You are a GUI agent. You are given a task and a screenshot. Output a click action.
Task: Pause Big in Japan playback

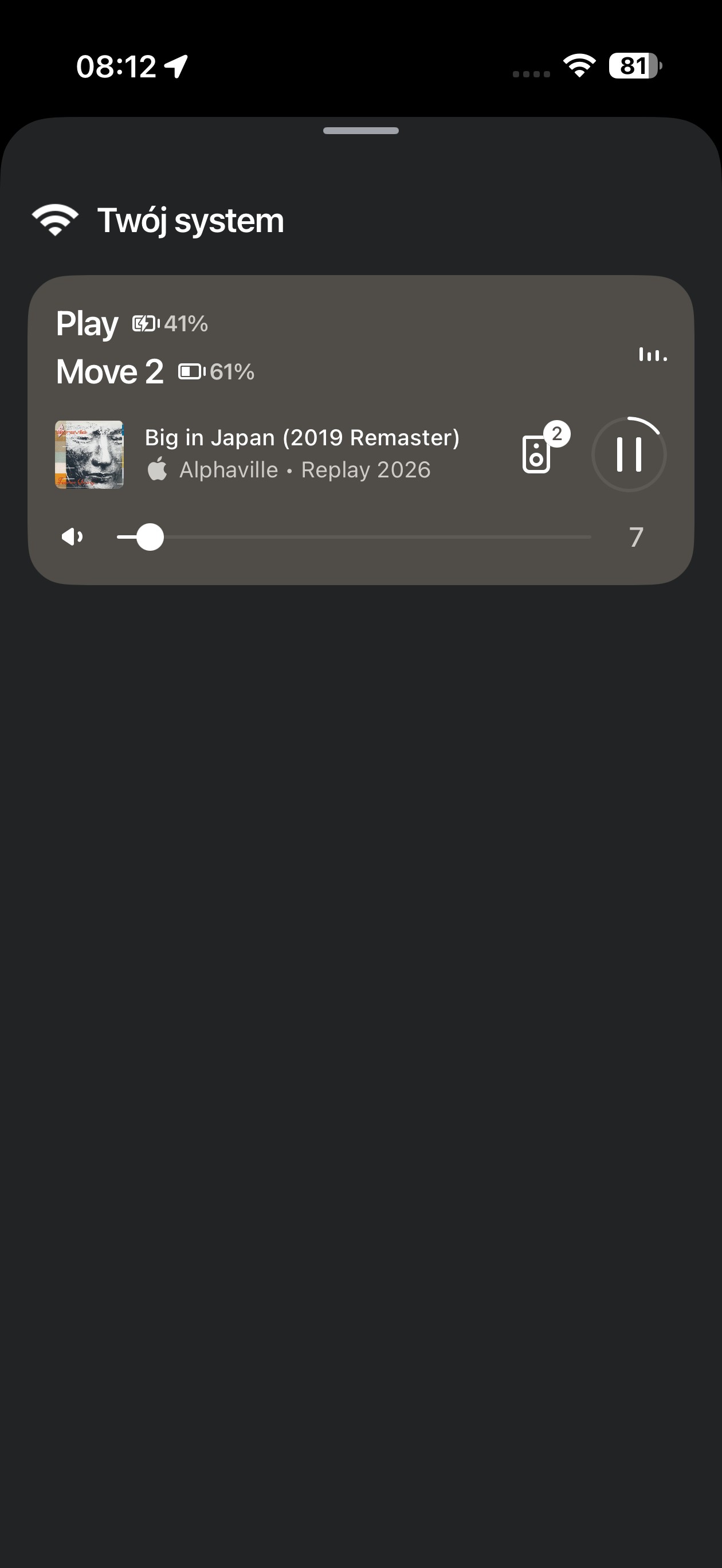tap(629, 454)
